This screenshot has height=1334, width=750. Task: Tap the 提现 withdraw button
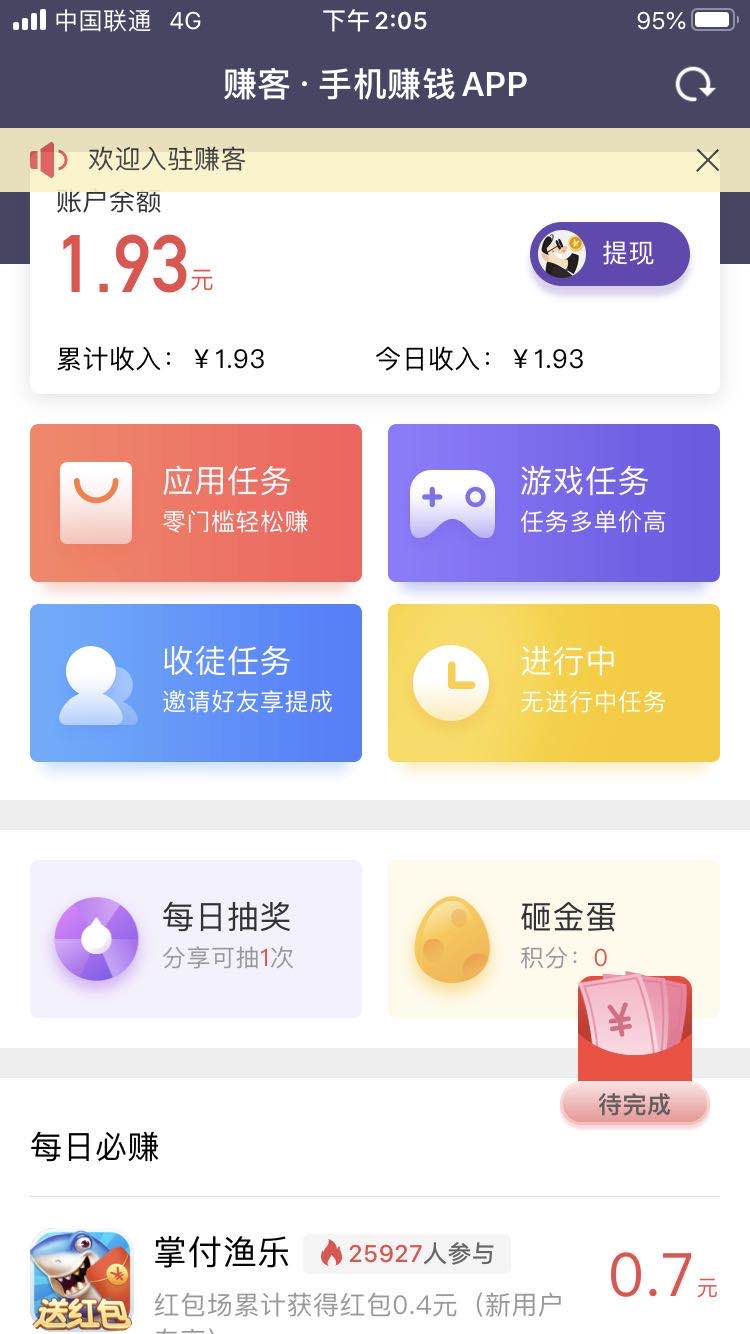pos(609,254)
